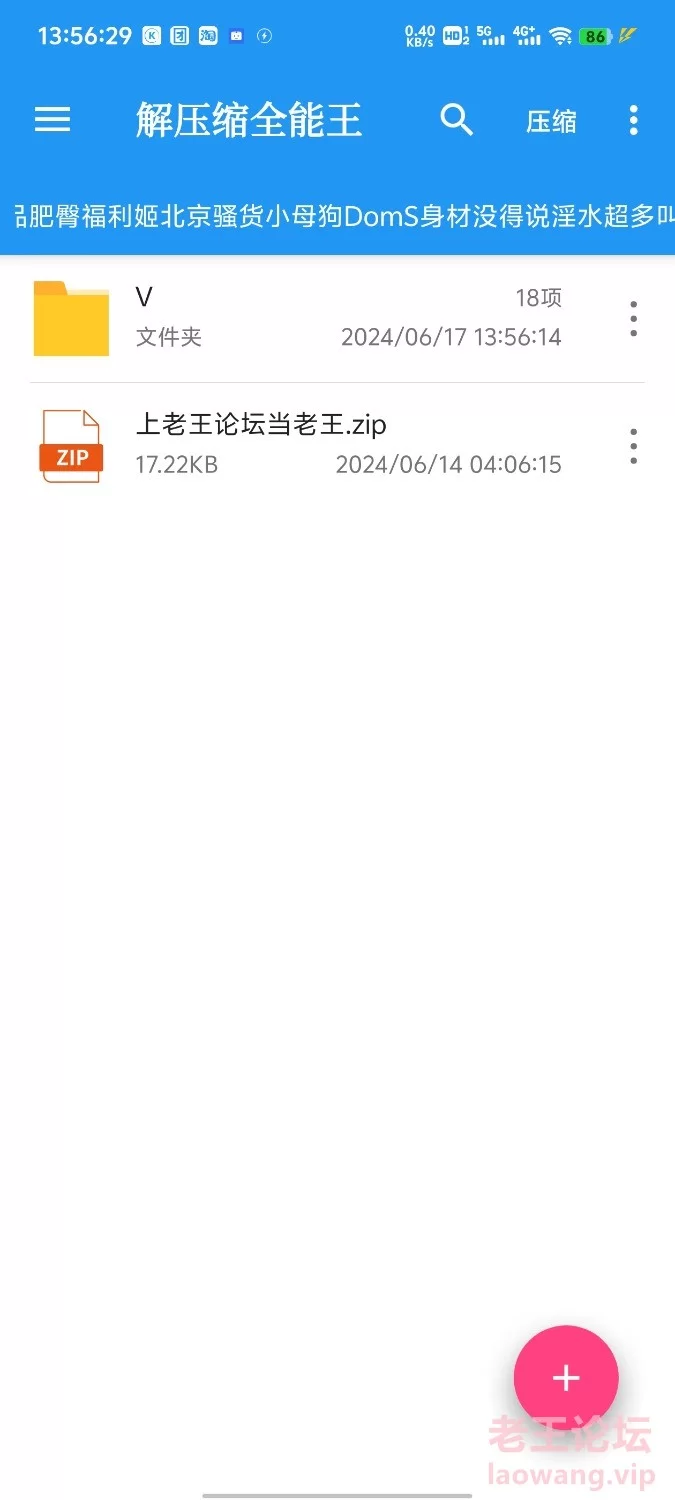Viewport: 675px width, 1500px height.
Task: Open the app bar overflow menu
Action: tap(633, 121)
